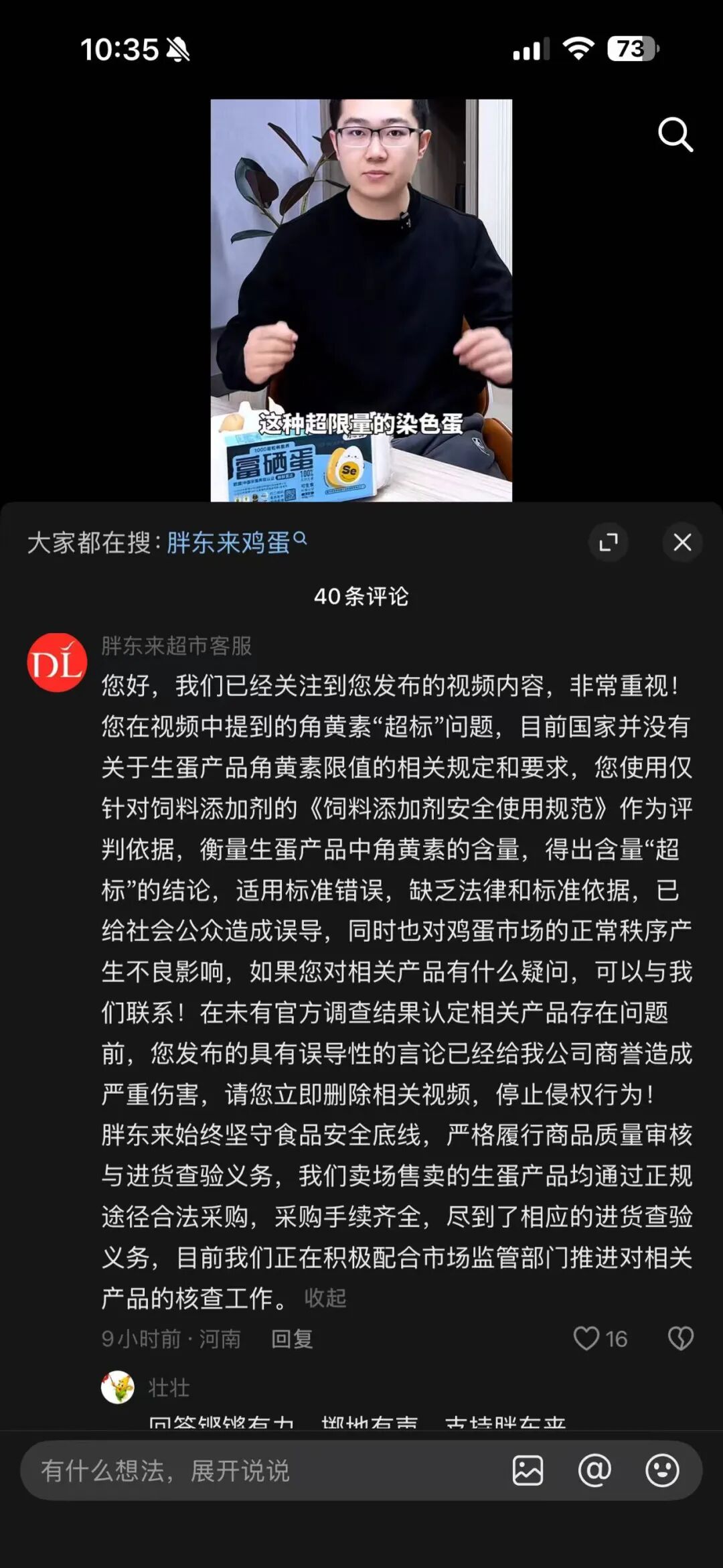The image size is (723, 1568).
Task: Reply to 胖东来超市客服 comment
Action: click(x=292, y=1339)
